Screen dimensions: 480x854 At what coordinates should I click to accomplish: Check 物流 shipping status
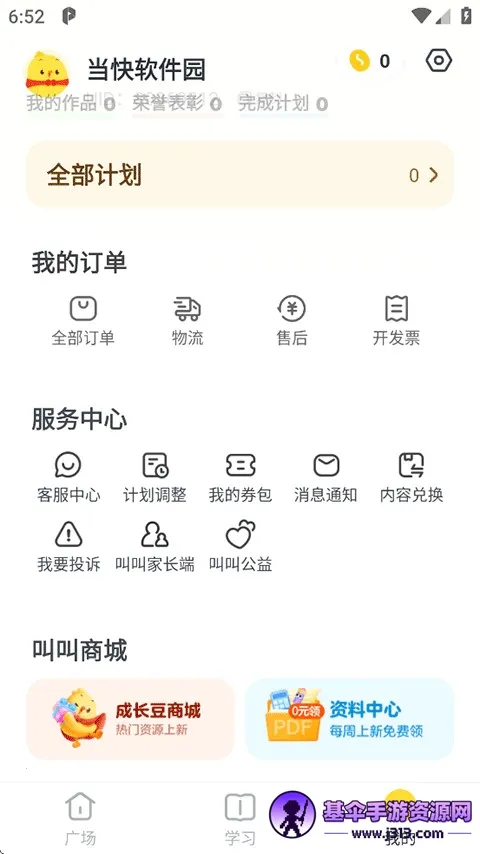pos(187,321)
